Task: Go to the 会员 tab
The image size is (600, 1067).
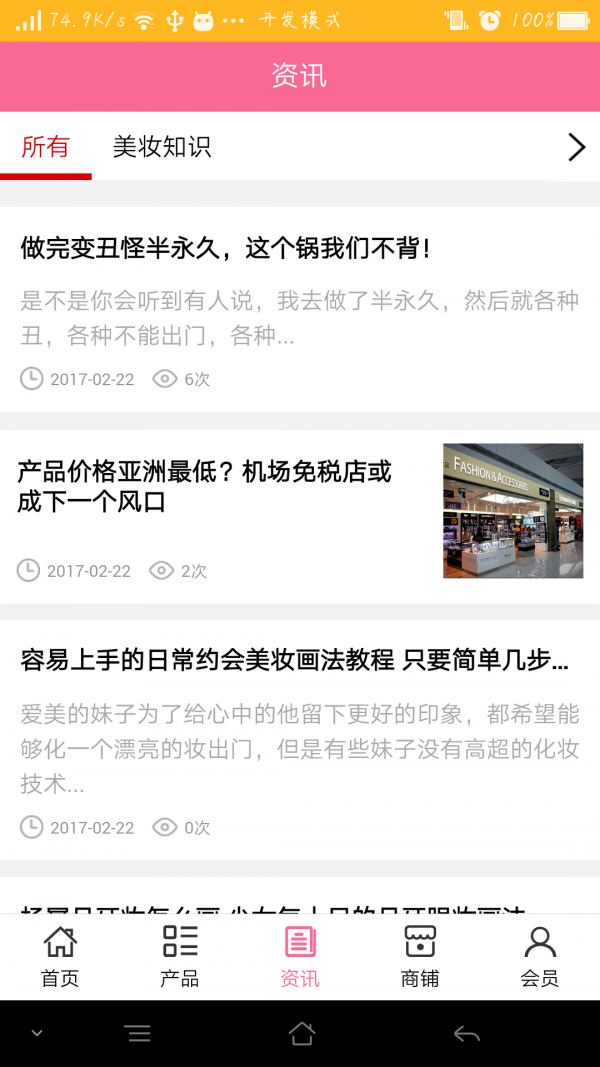Action: tap(540, 957)
